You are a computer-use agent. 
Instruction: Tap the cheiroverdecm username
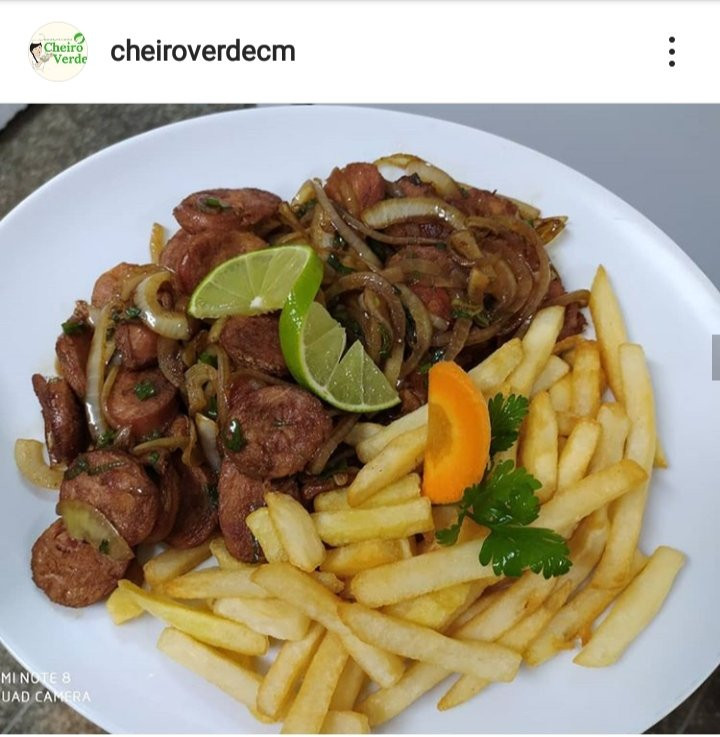(x=203, y=51)
